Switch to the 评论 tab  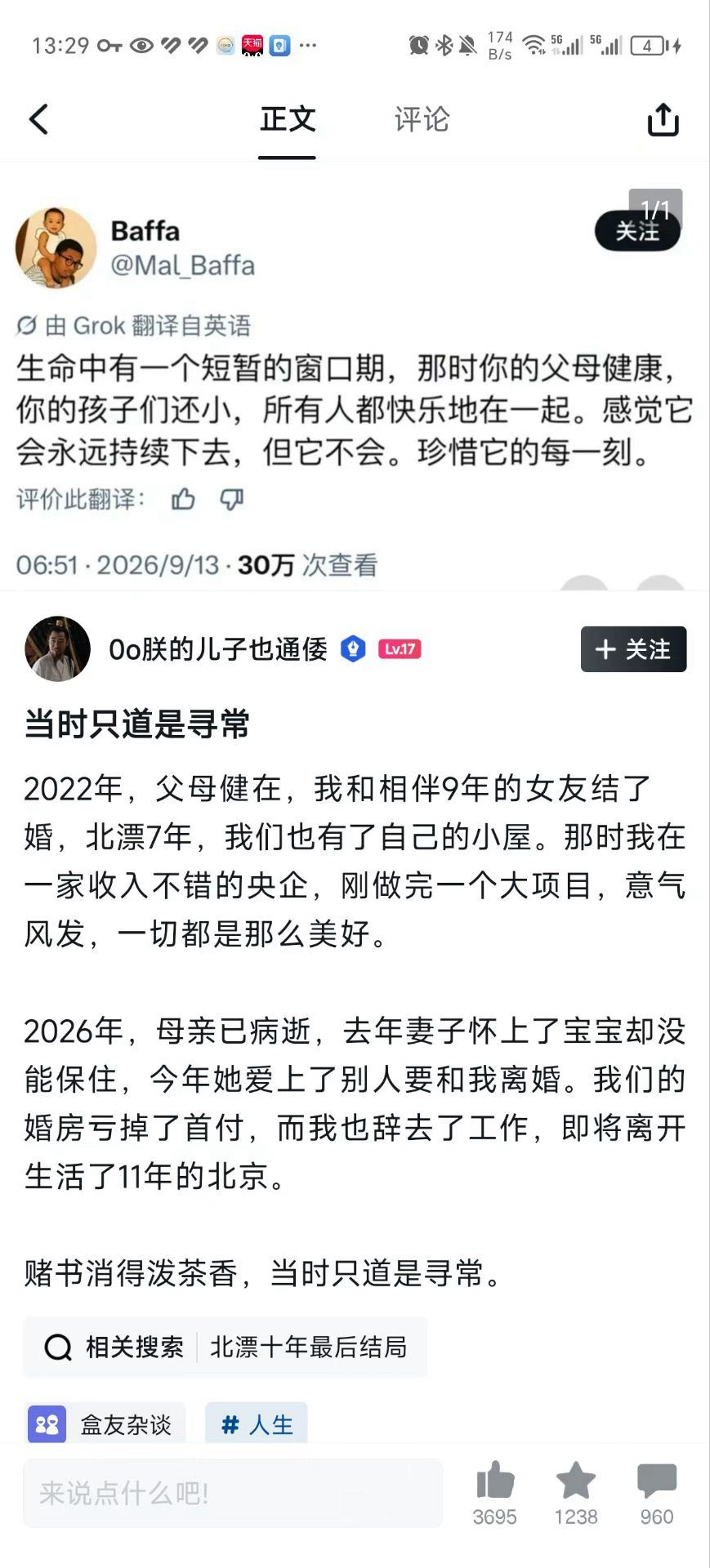(422, 120)
